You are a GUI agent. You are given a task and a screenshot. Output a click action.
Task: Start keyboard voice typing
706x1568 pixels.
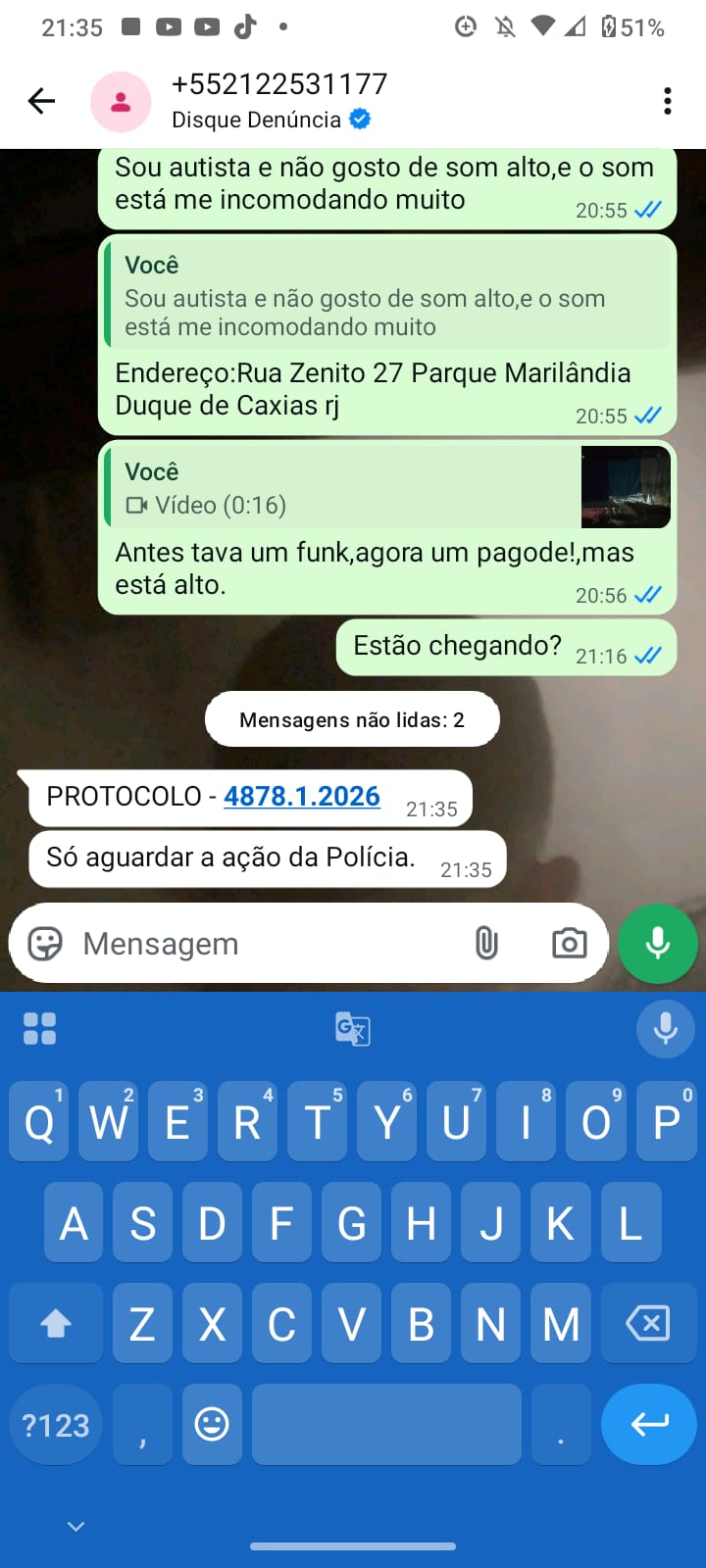(665, 1029)
